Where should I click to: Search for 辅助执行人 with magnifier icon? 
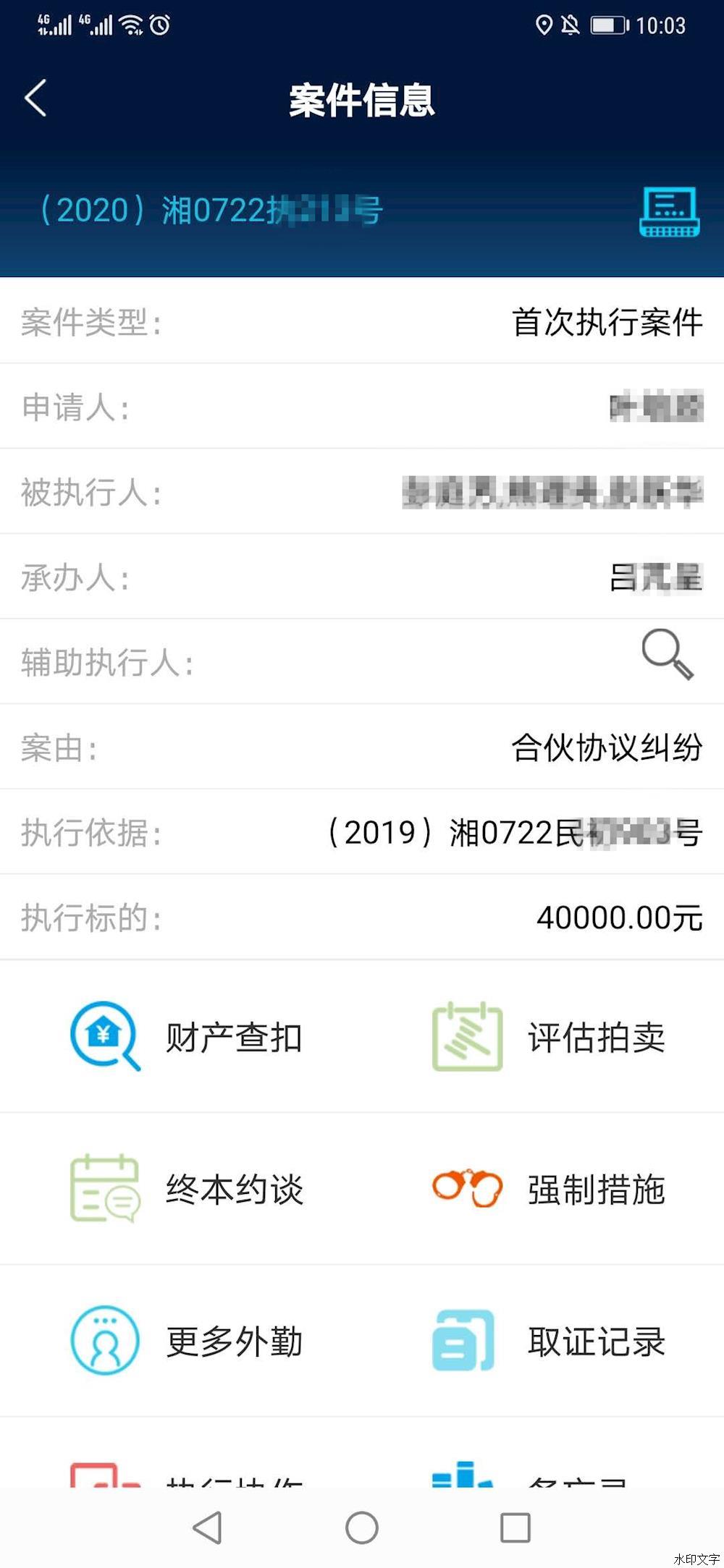pos(667,654)
